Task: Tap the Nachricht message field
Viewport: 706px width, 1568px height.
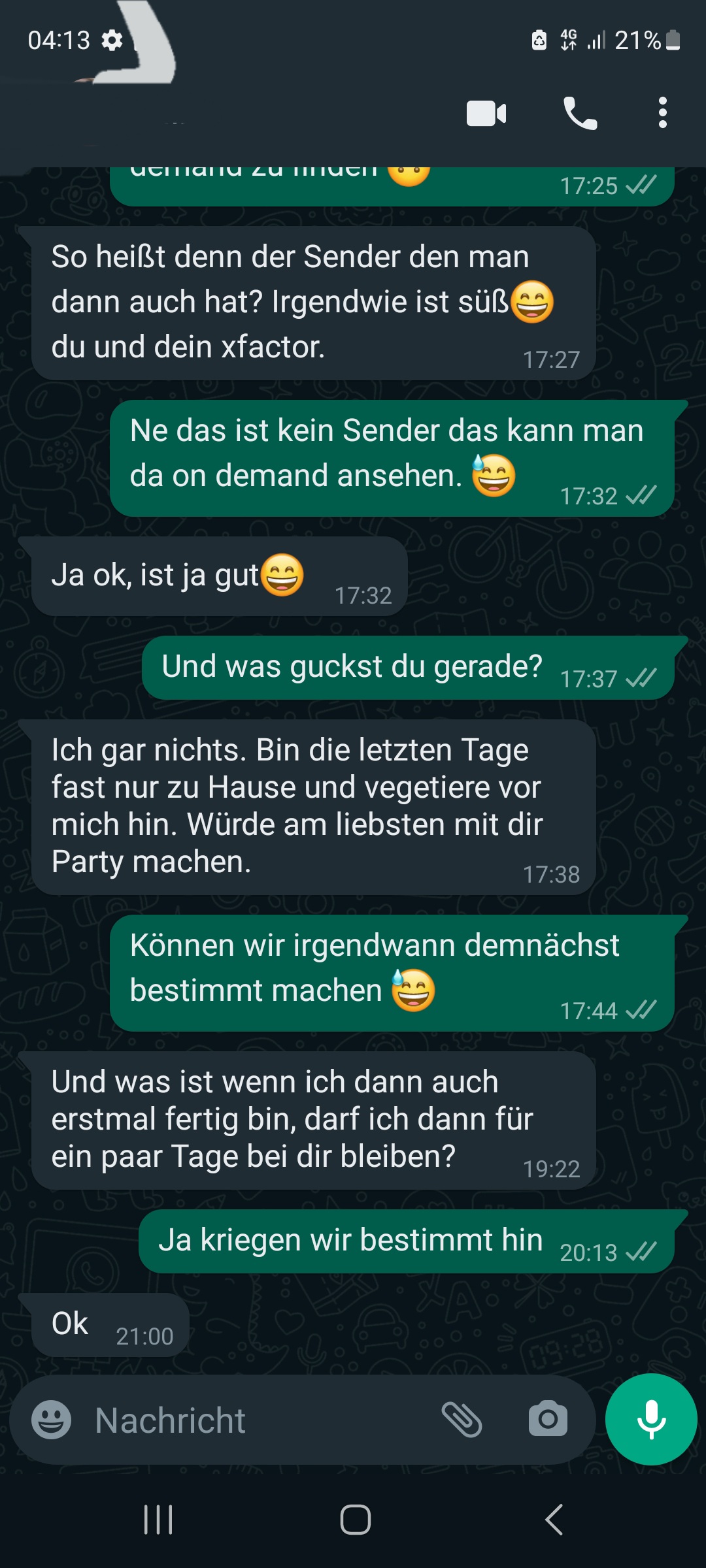Action: (258, 1420)
